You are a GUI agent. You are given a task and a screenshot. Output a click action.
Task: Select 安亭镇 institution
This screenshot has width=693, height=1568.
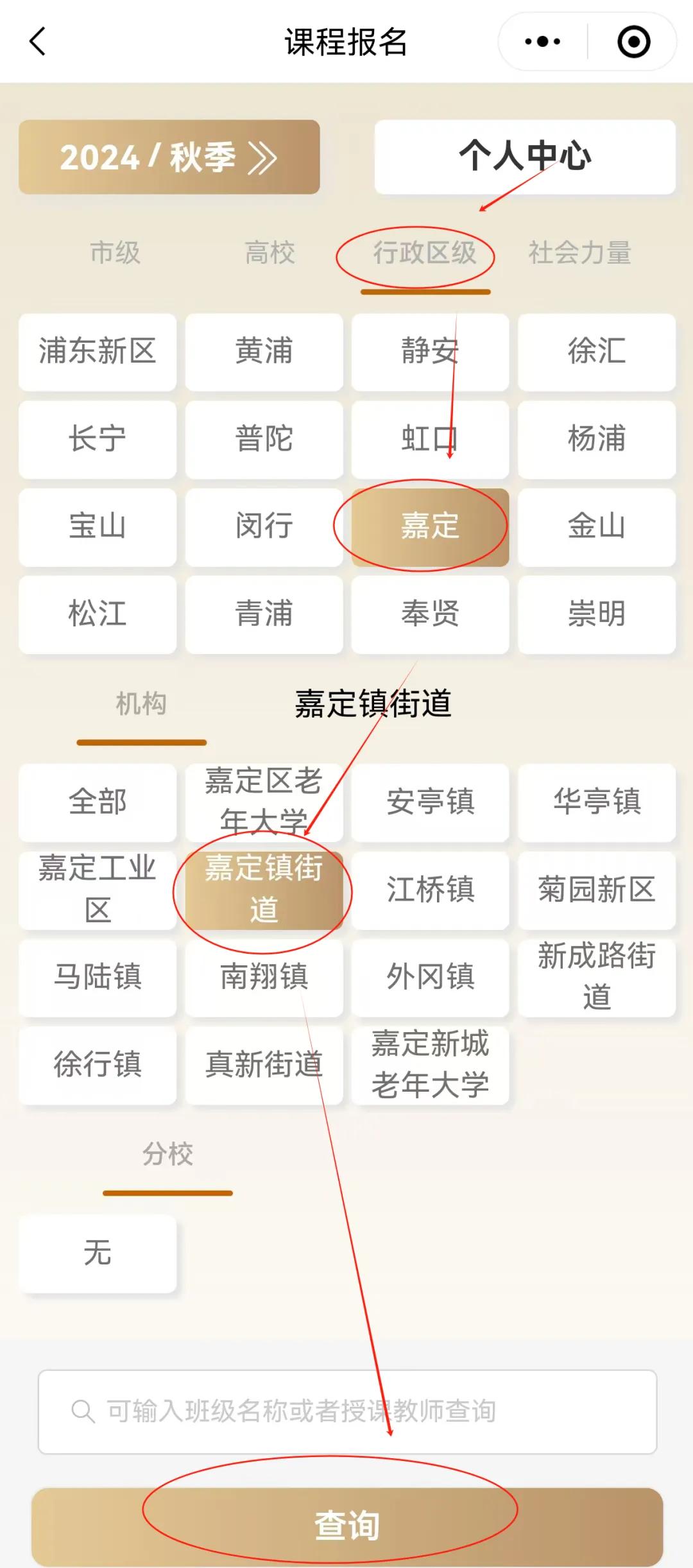click(430, 802)
